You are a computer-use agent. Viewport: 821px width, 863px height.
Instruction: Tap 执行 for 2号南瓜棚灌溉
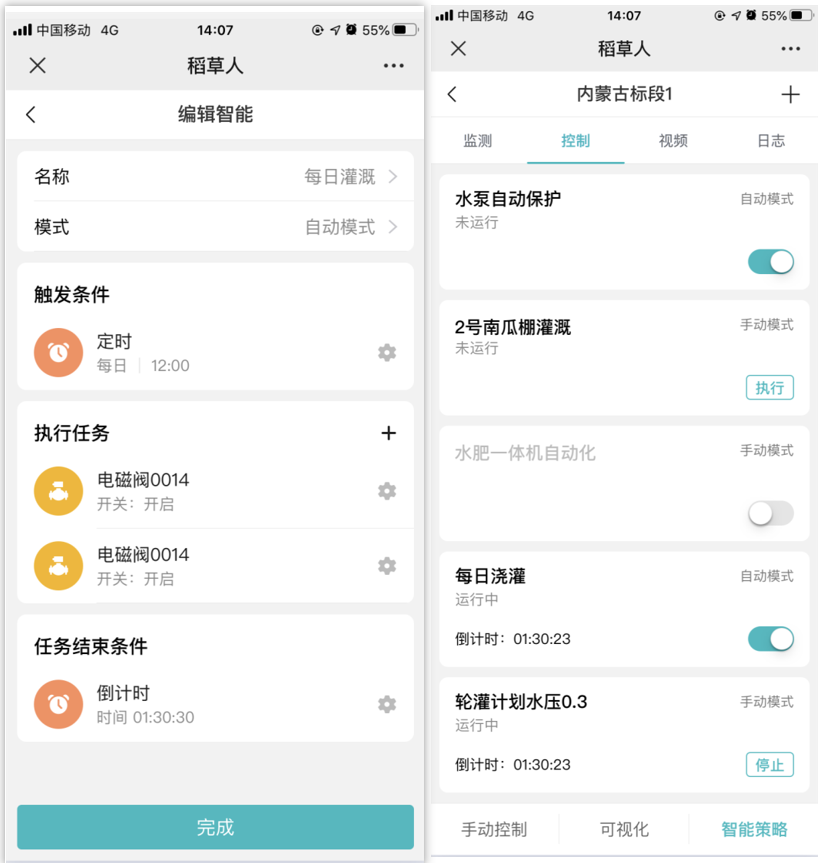[x=769, y=388]
